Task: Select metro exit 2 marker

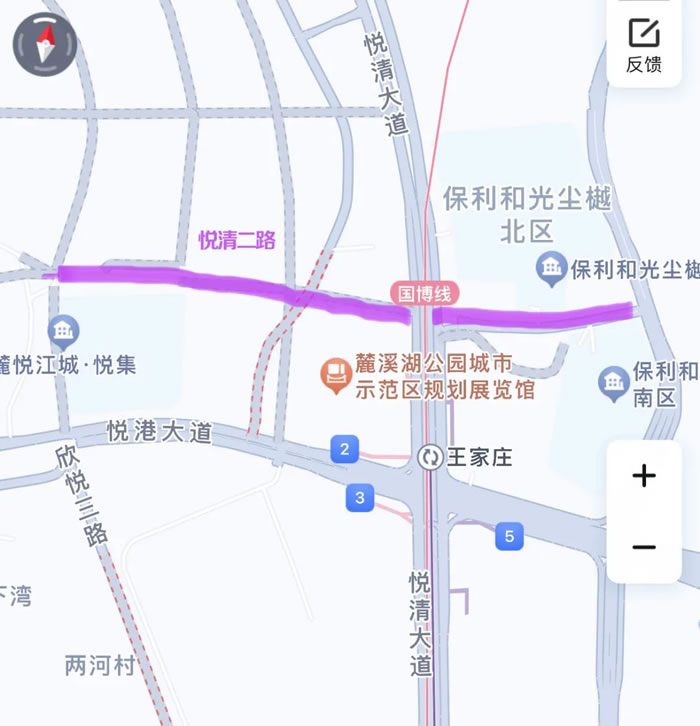Action: pyautogui.click(x=345, y=450)
